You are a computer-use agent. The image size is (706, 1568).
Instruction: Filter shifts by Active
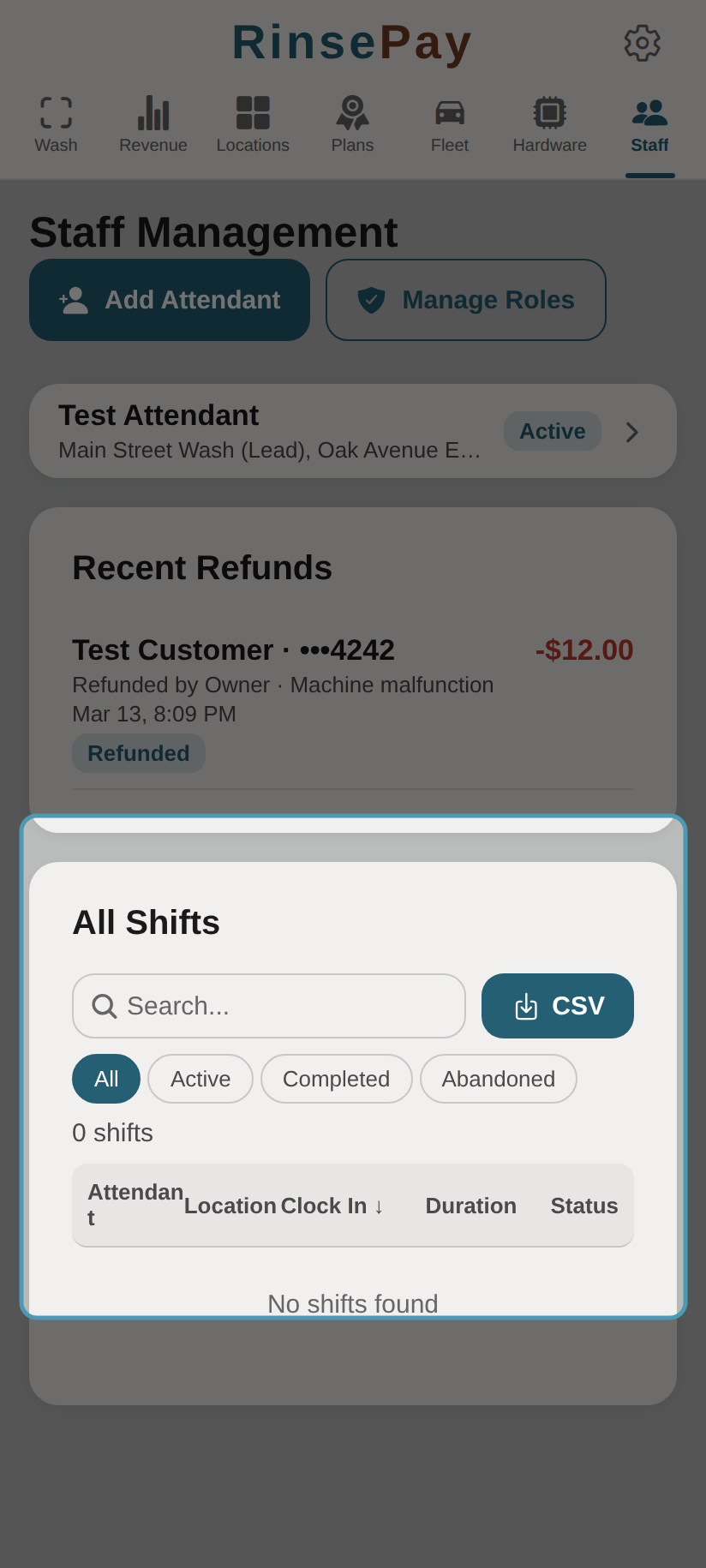tap(200, 1079)
